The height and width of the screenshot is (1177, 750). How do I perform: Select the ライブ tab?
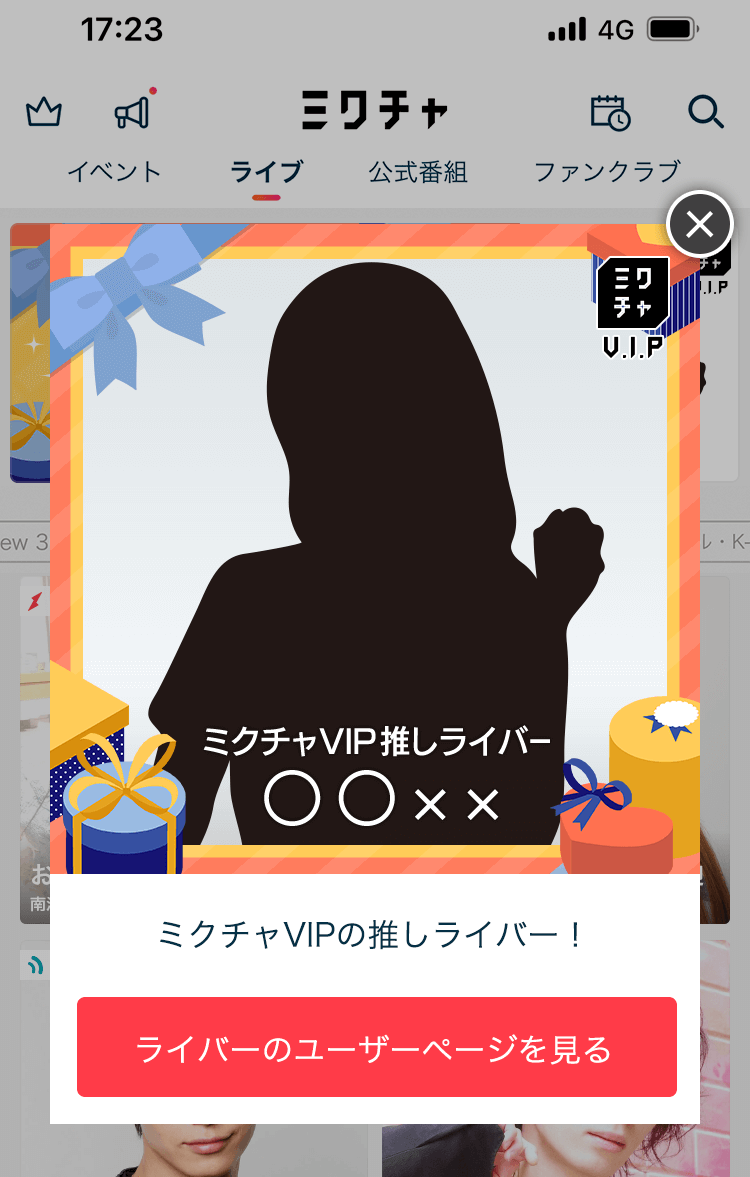[x=266, y=172]
